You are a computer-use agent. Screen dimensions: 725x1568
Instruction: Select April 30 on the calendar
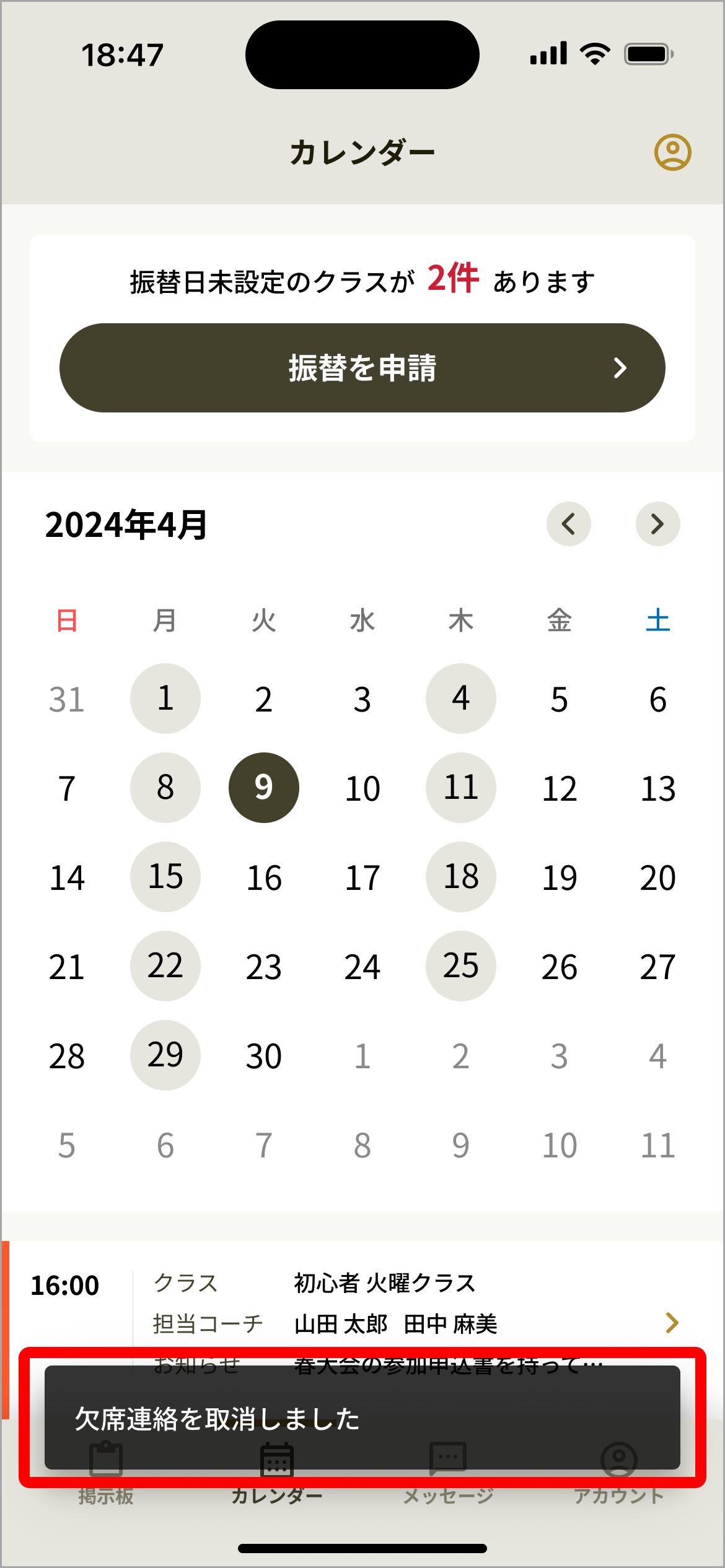264,1055
